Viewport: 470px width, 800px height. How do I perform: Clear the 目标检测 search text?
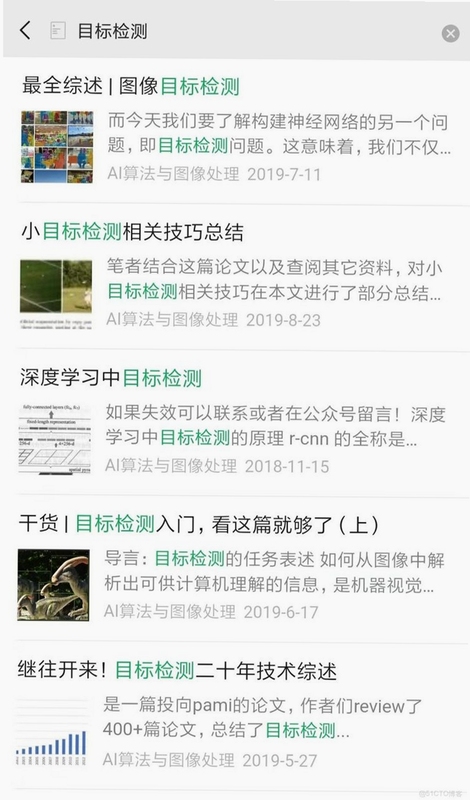tap(450, 34)
